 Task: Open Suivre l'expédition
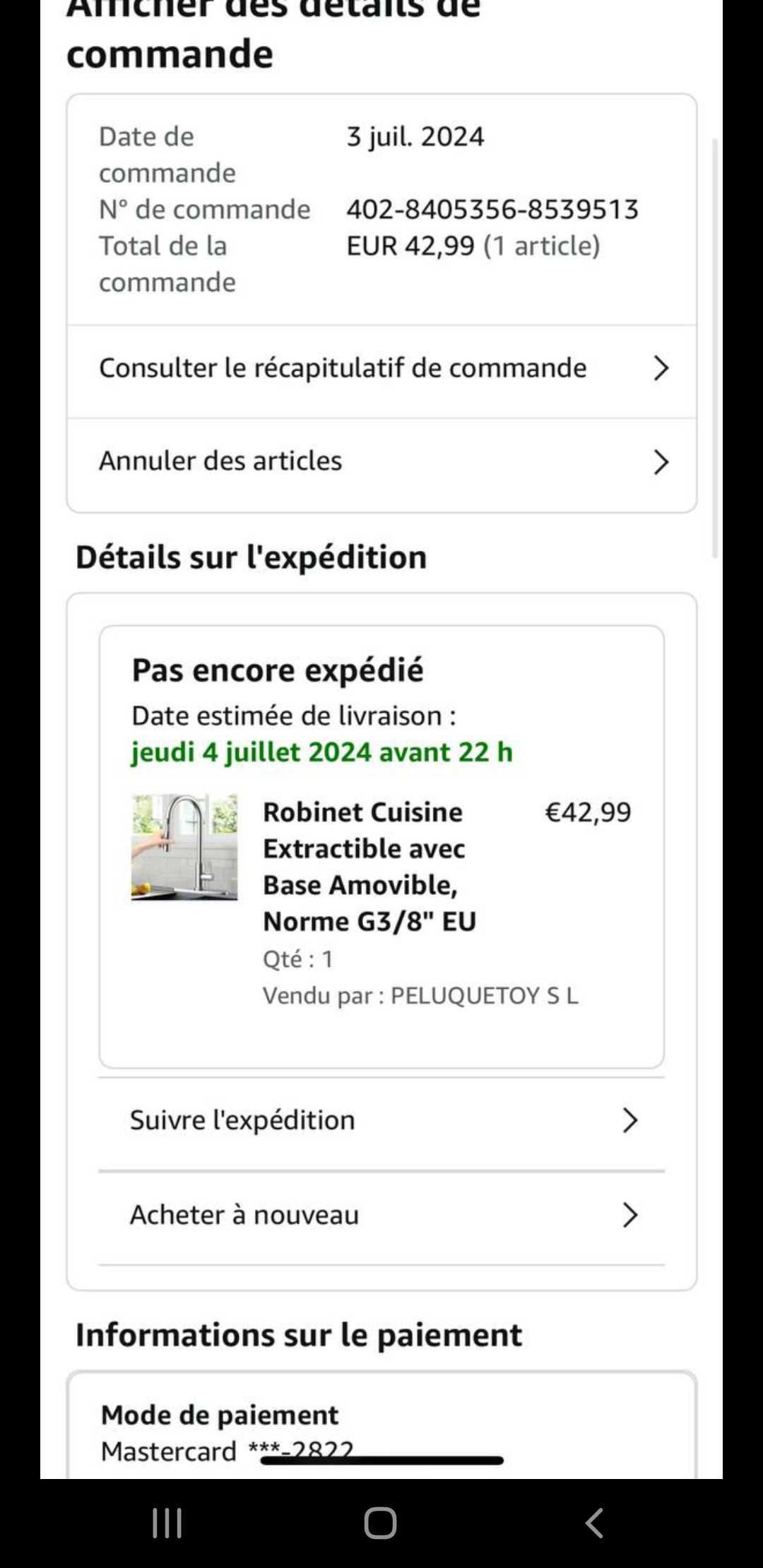[381, 1121]
